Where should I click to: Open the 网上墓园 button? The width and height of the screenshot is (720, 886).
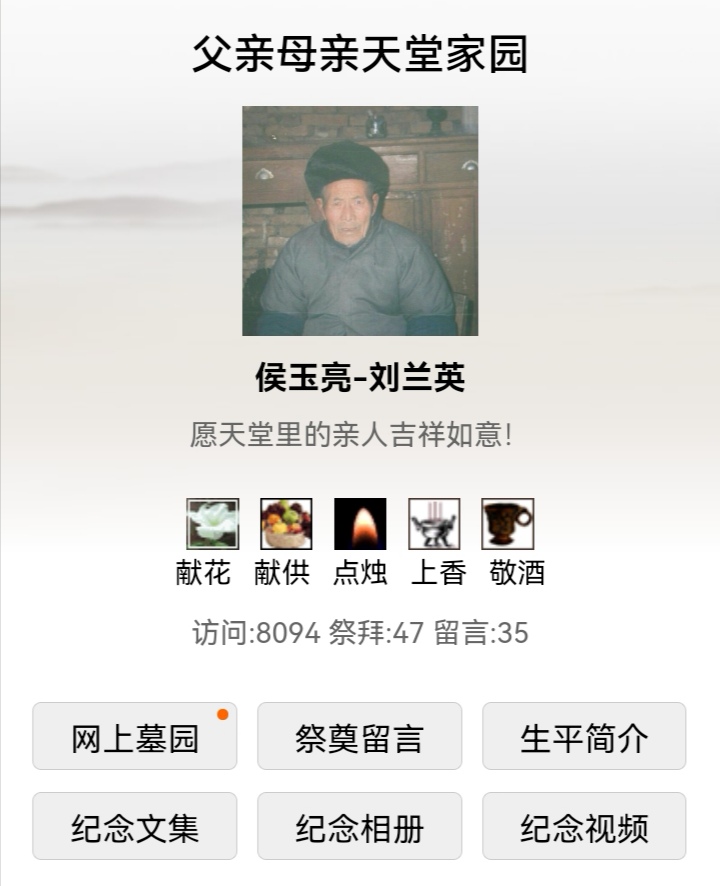coord(135,737)
